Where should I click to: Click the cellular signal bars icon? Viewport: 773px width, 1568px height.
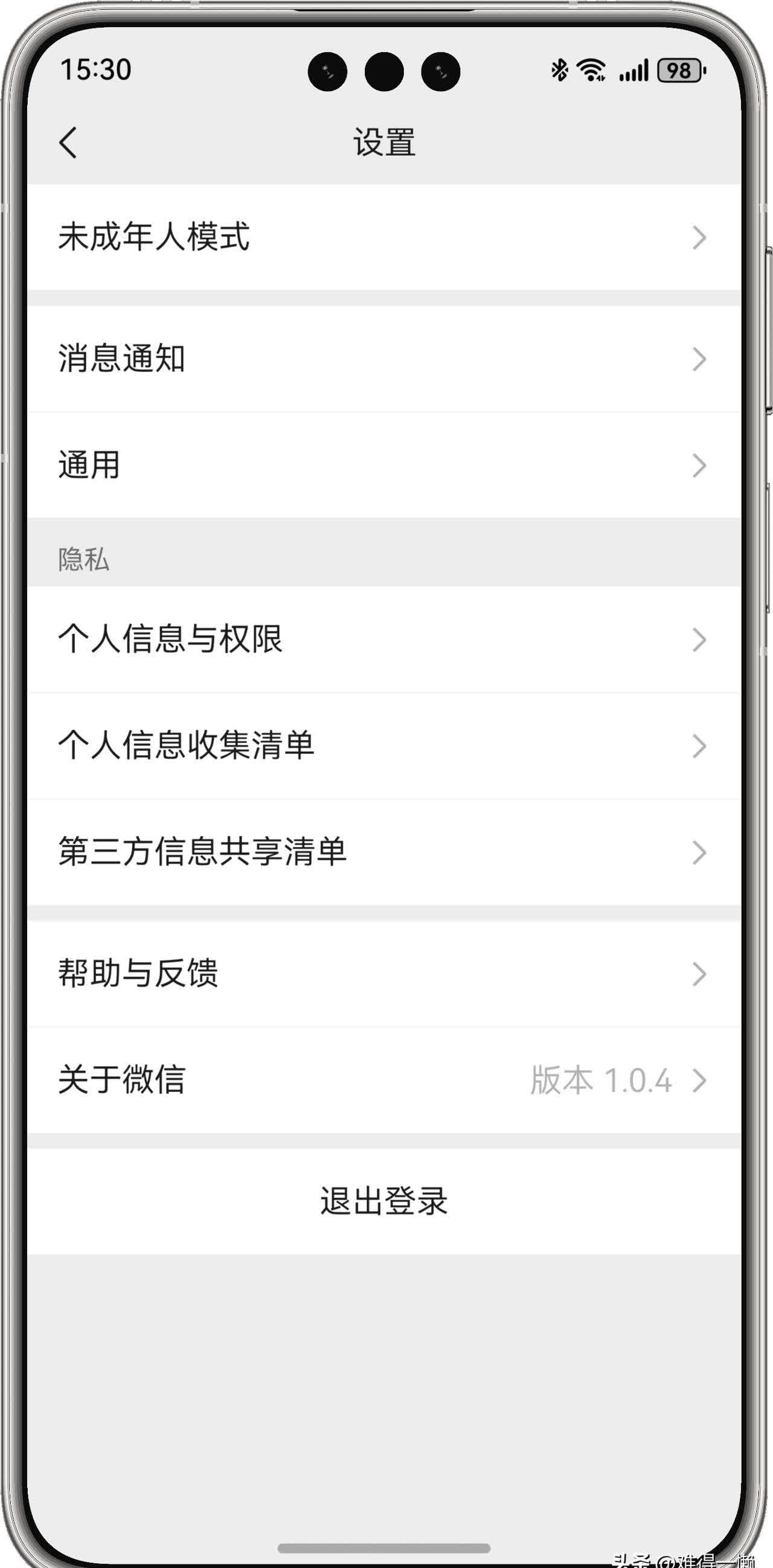[x=633, y=72]
